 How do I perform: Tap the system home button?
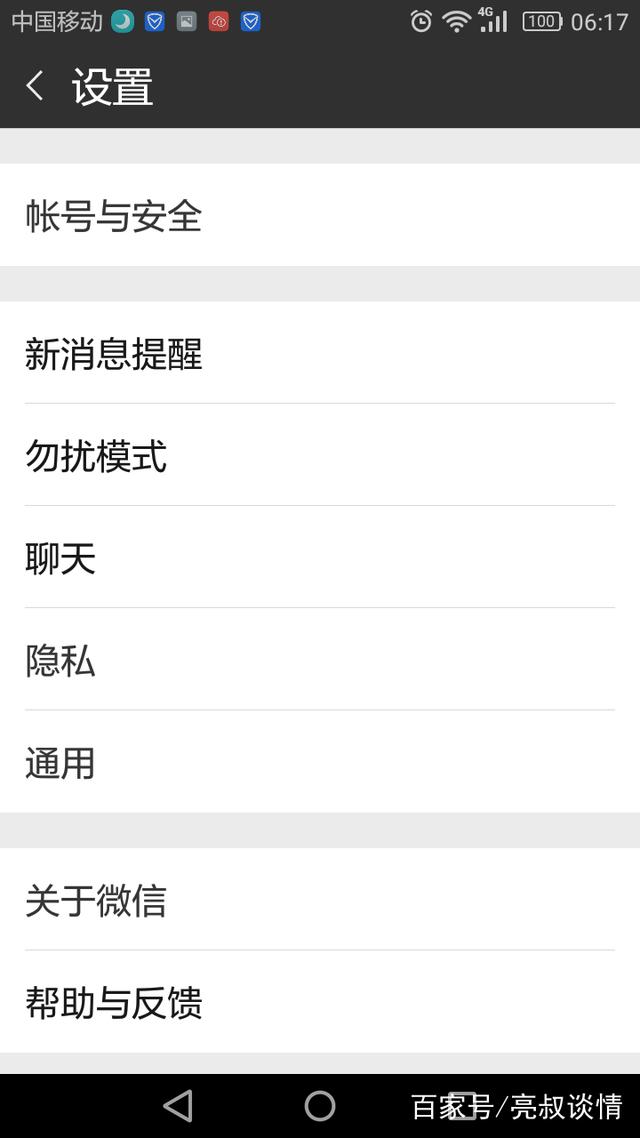click(x=320, y=1106)
